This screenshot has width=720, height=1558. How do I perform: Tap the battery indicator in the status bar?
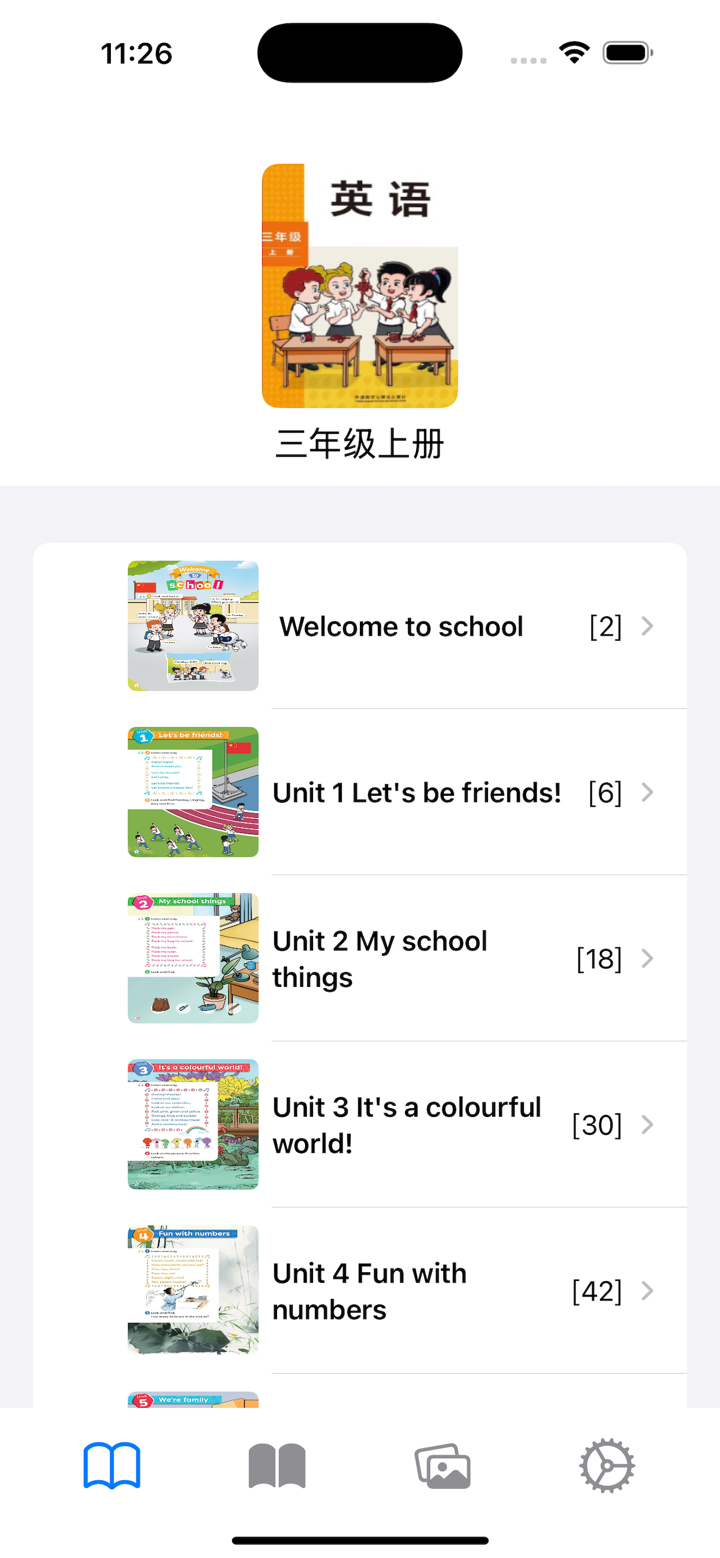coord(627,52)
